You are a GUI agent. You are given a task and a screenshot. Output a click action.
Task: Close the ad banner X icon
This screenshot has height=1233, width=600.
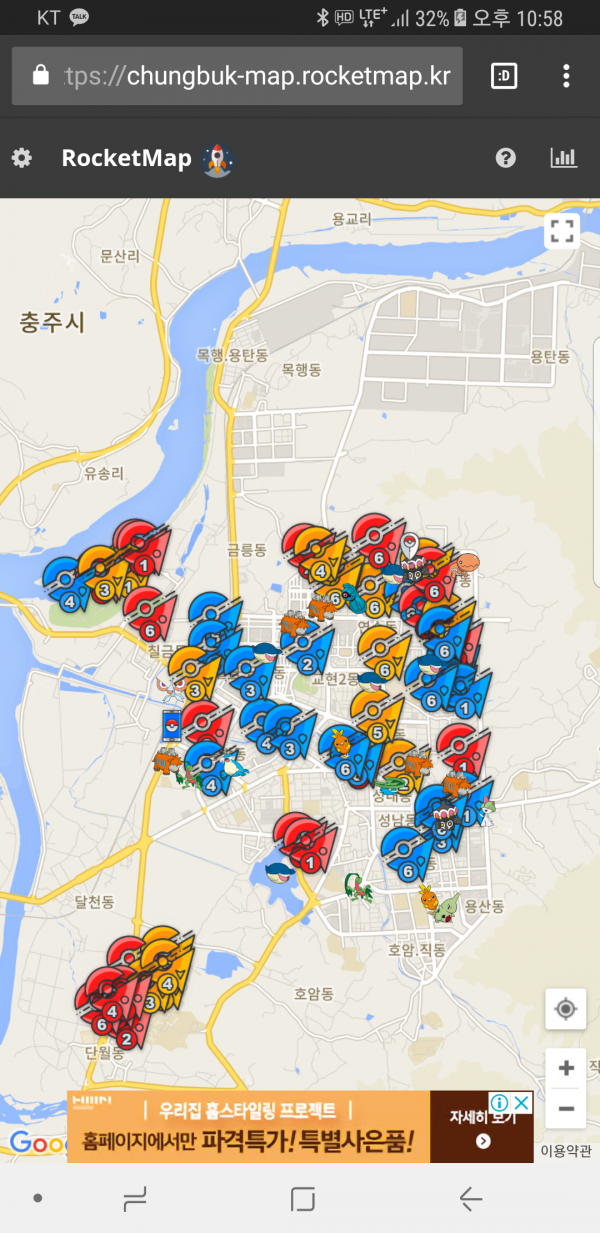(521, 1102)
